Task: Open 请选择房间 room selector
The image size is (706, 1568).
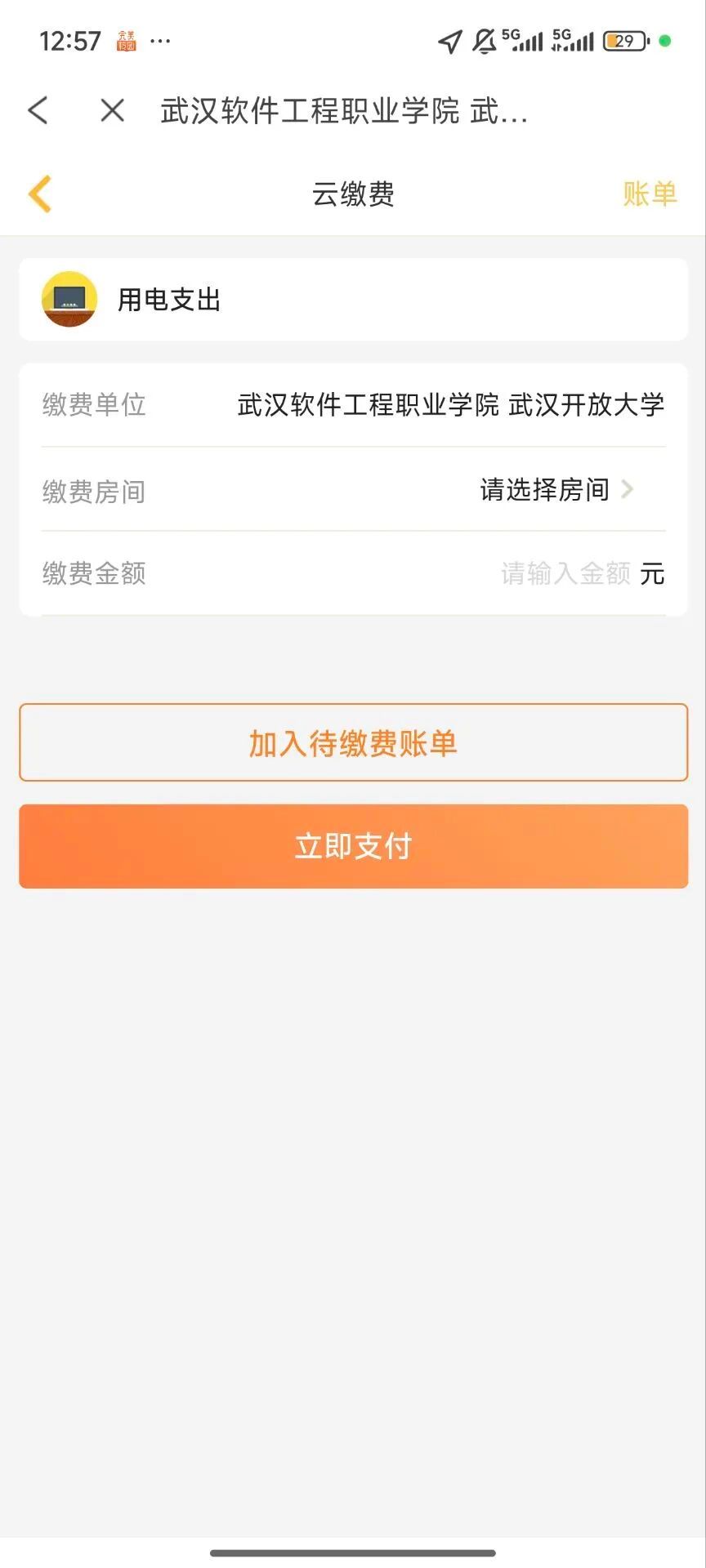Action: tap(556, 490)
